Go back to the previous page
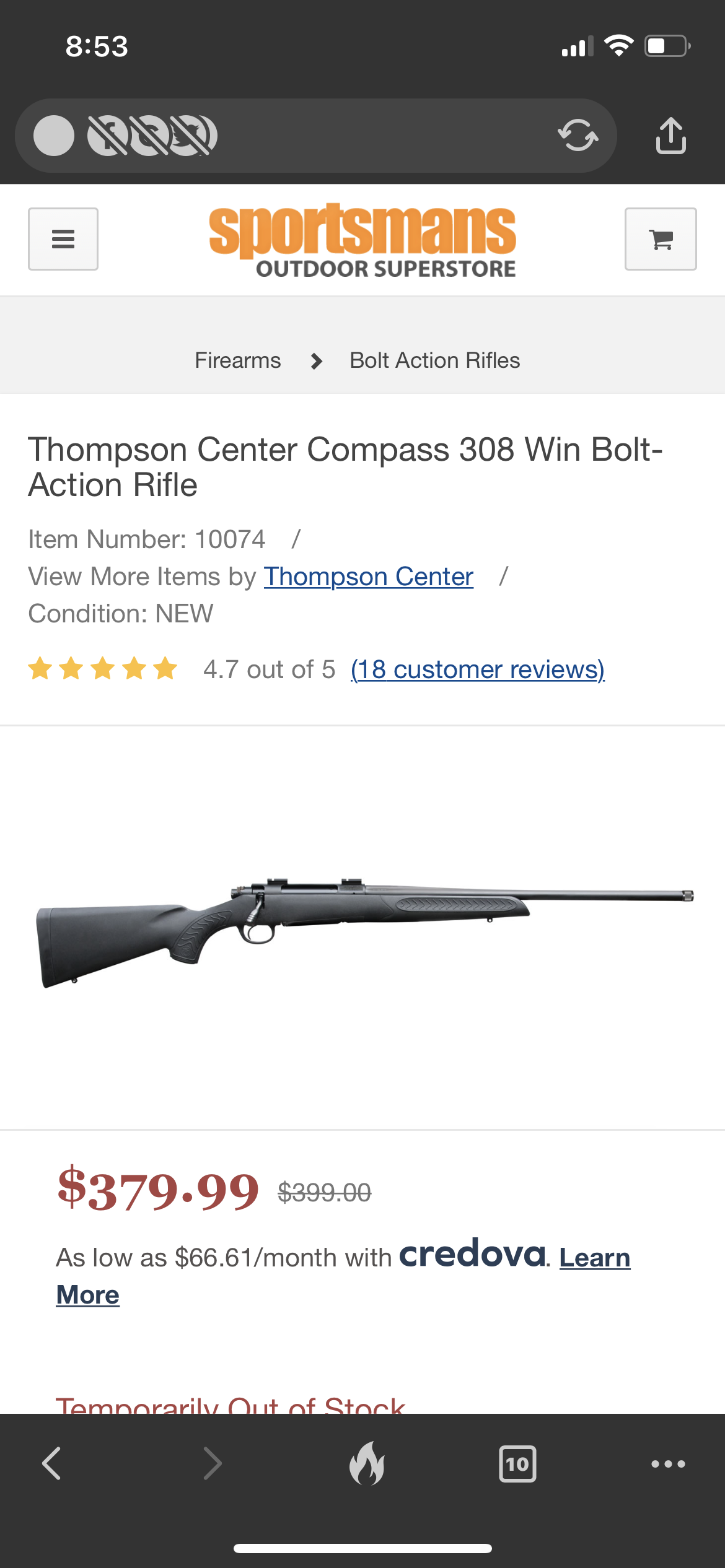Viewport: 725px width, 1568px height. (x=51, y=1463)
